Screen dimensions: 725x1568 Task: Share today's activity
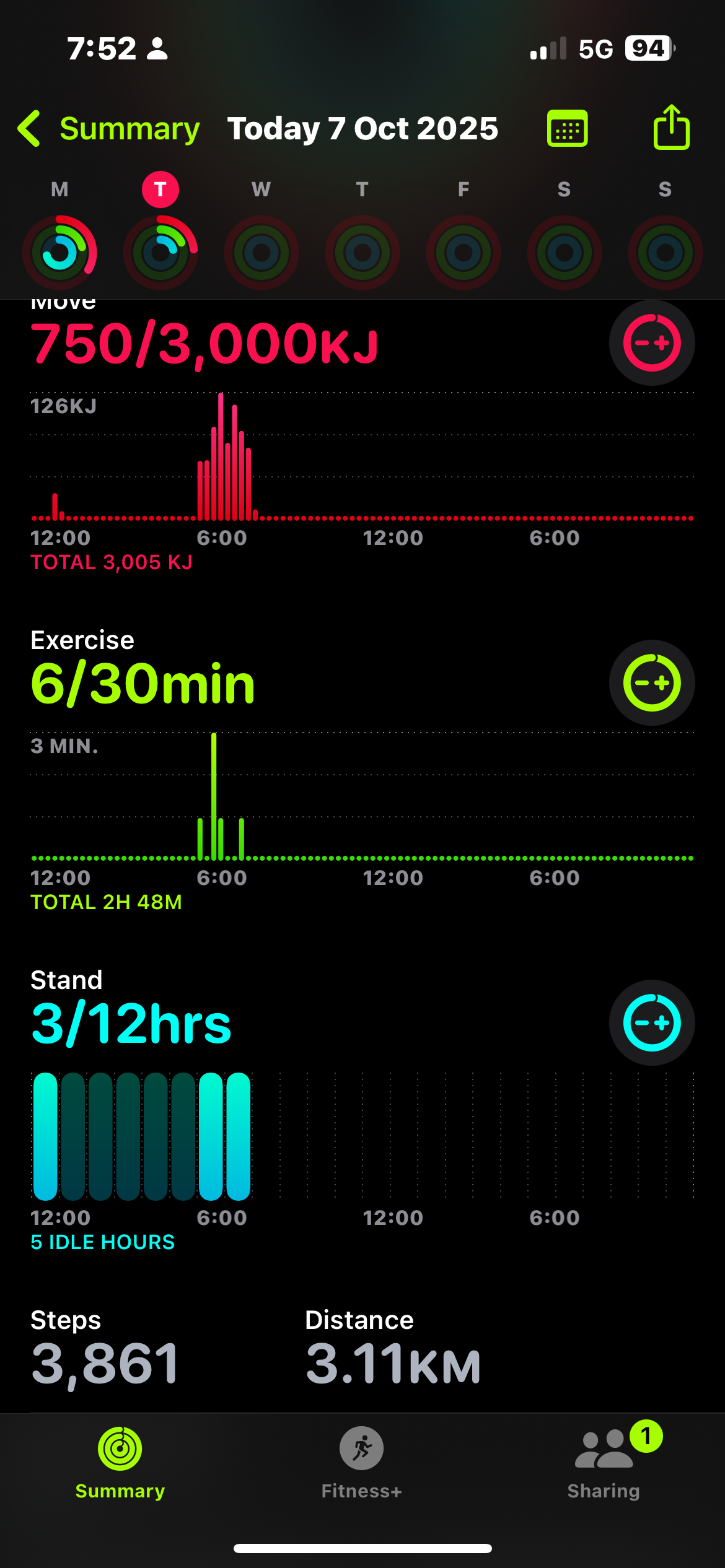point(671,128)
